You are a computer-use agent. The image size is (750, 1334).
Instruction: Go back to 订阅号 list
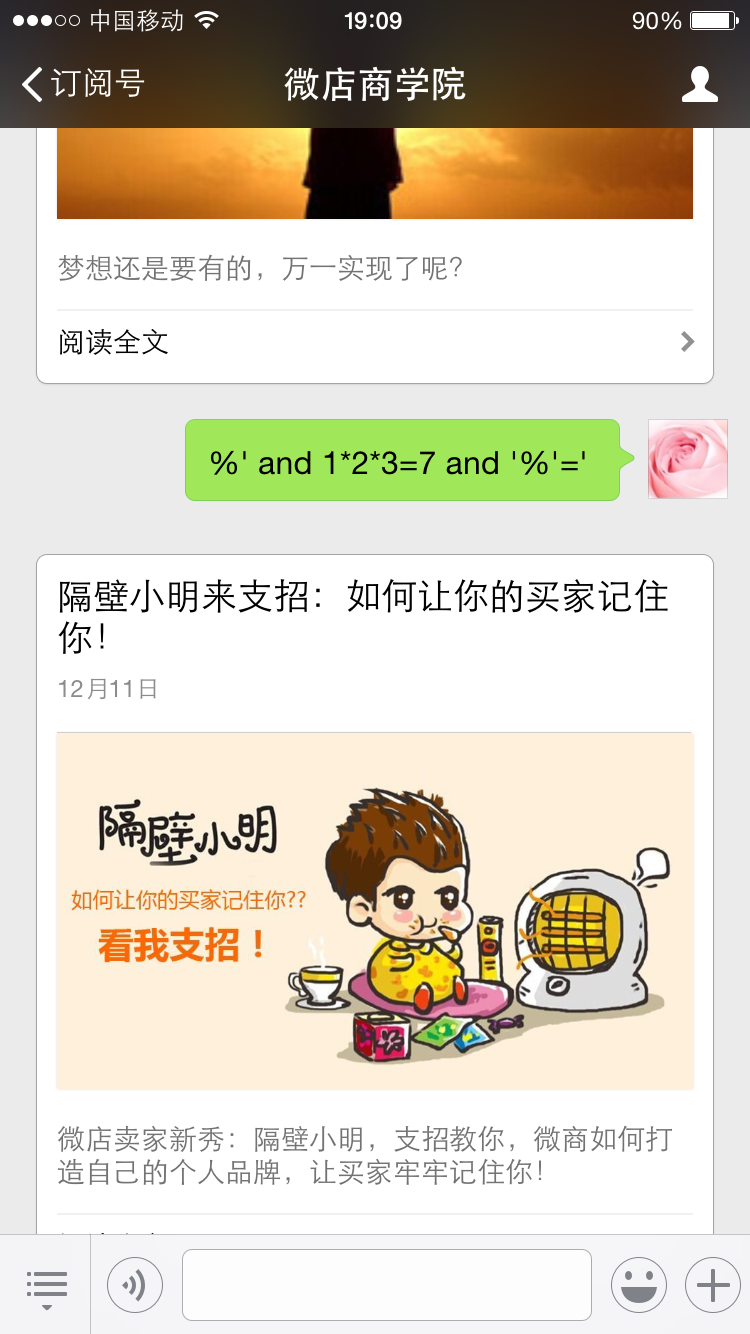[x=83, y=84]
